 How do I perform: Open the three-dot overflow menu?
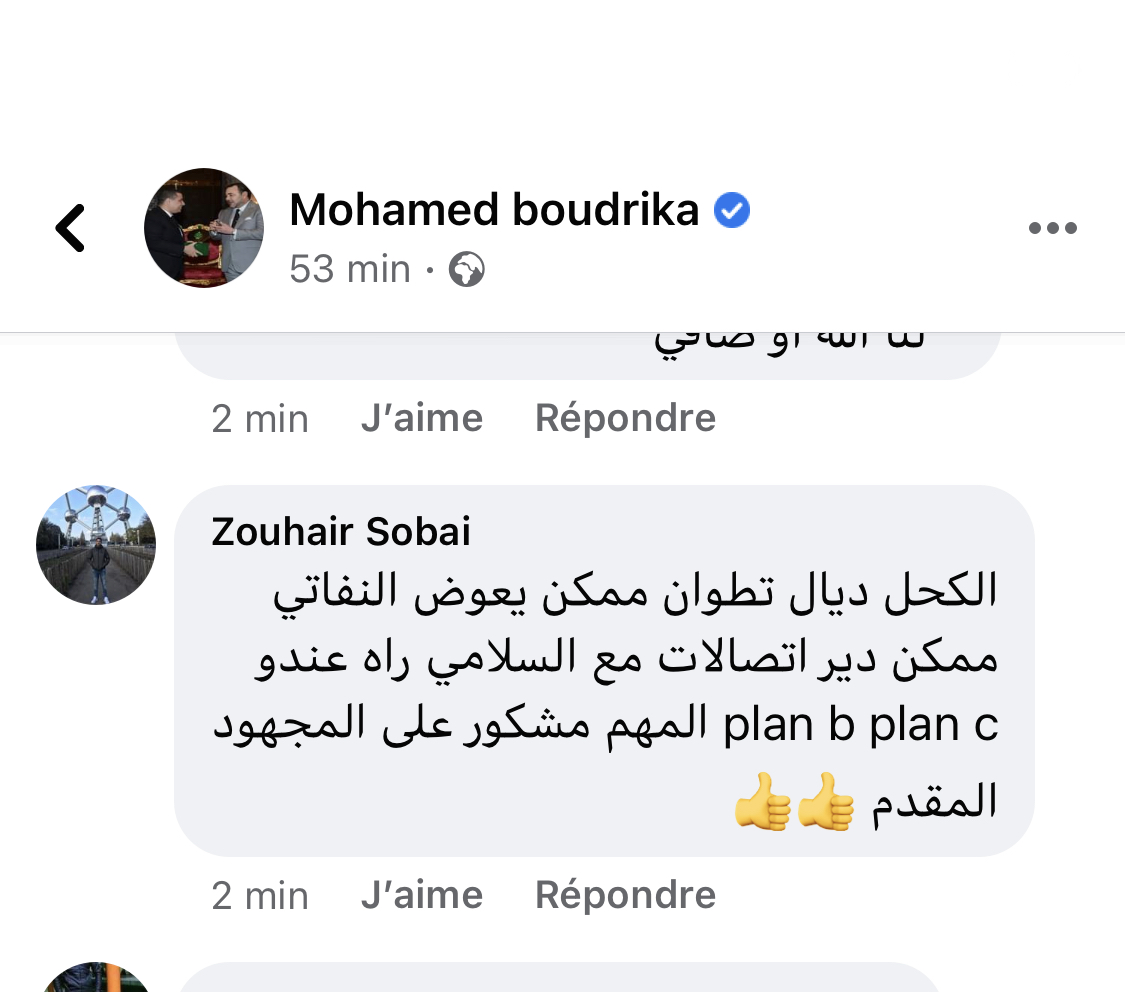click(1052, 228)
